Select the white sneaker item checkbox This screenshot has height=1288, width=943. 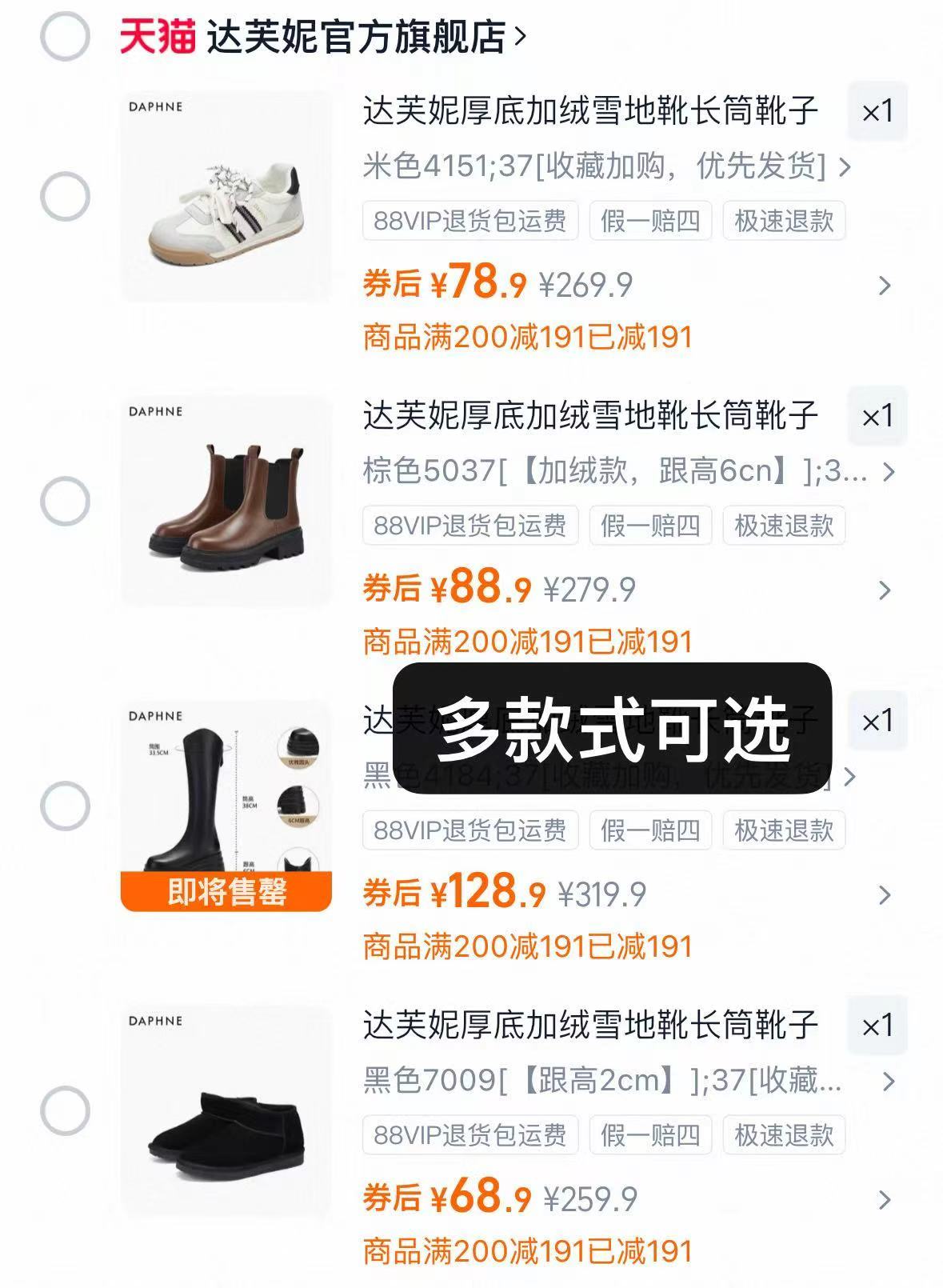click(66, 194)
